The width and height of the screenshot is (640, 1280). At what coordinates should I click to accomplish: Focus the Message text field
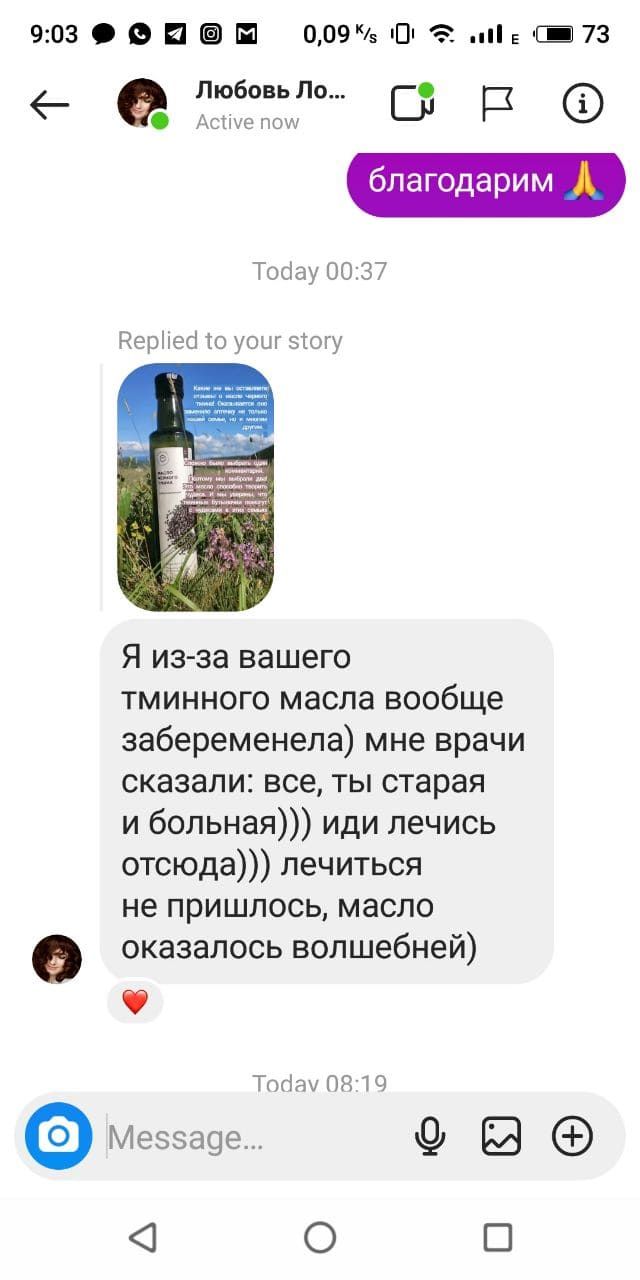pos(250,1138)
